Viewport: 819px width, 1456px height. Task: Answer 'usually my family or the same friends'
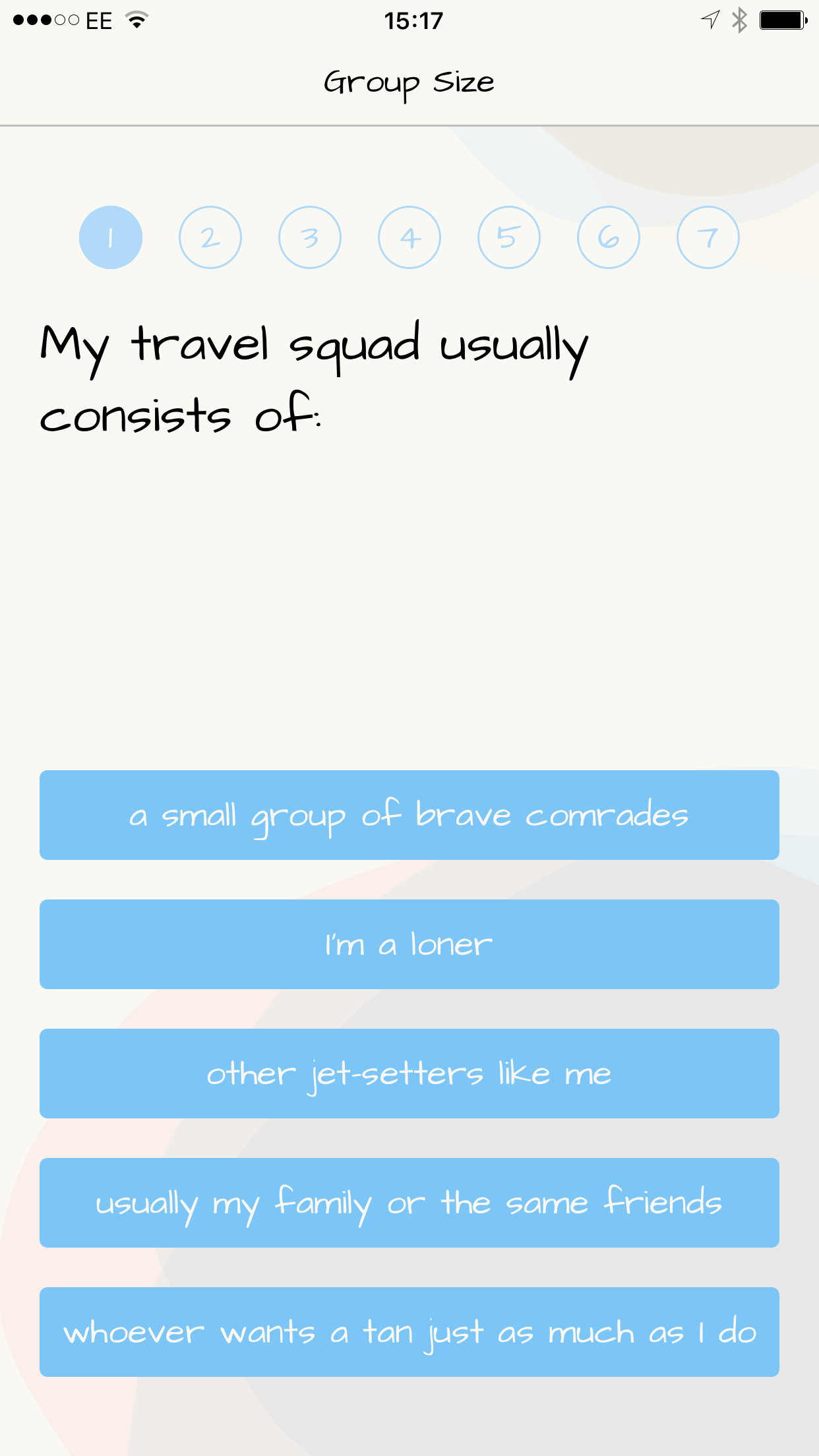[x=409, y=1203]
